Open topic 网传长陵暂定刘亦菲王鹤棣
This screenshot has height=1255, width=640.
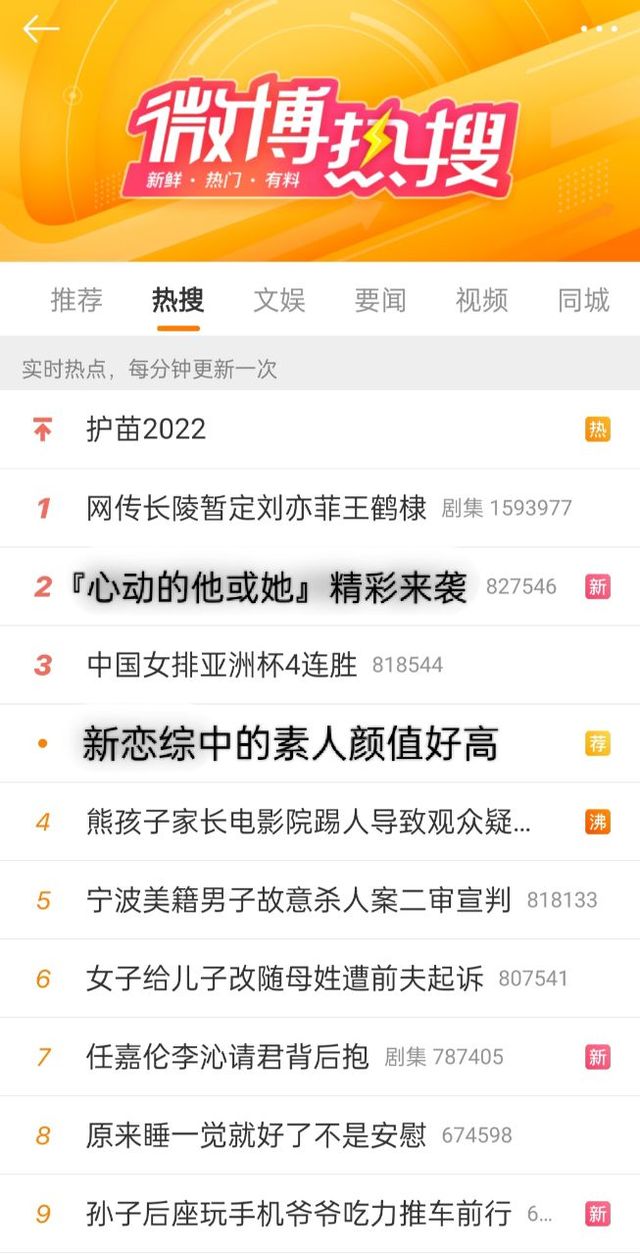pyautogui.click(x=320, y=508)
